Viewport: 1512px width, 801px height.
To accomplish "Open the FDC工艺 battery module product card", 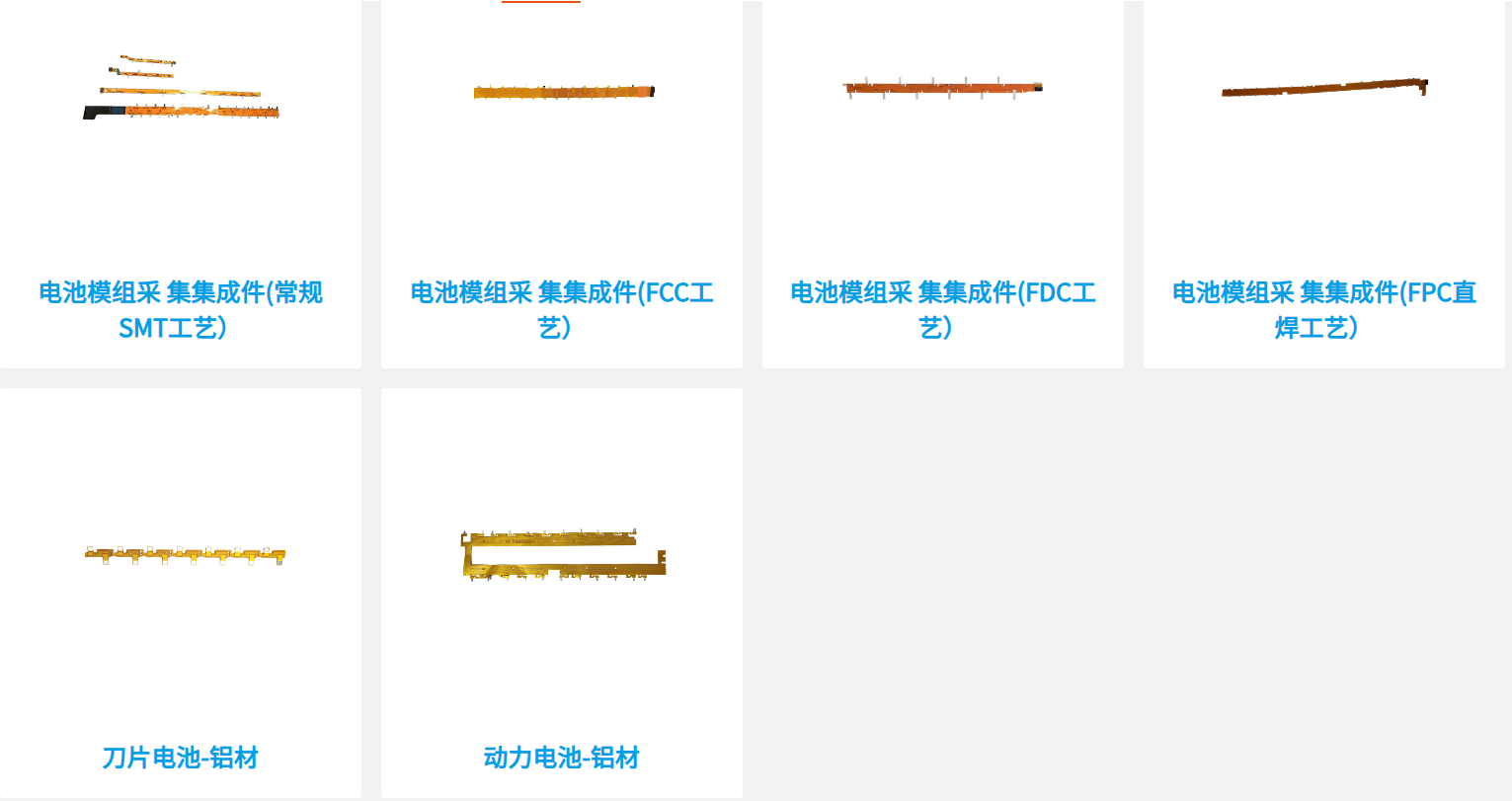I will point(942,309).
